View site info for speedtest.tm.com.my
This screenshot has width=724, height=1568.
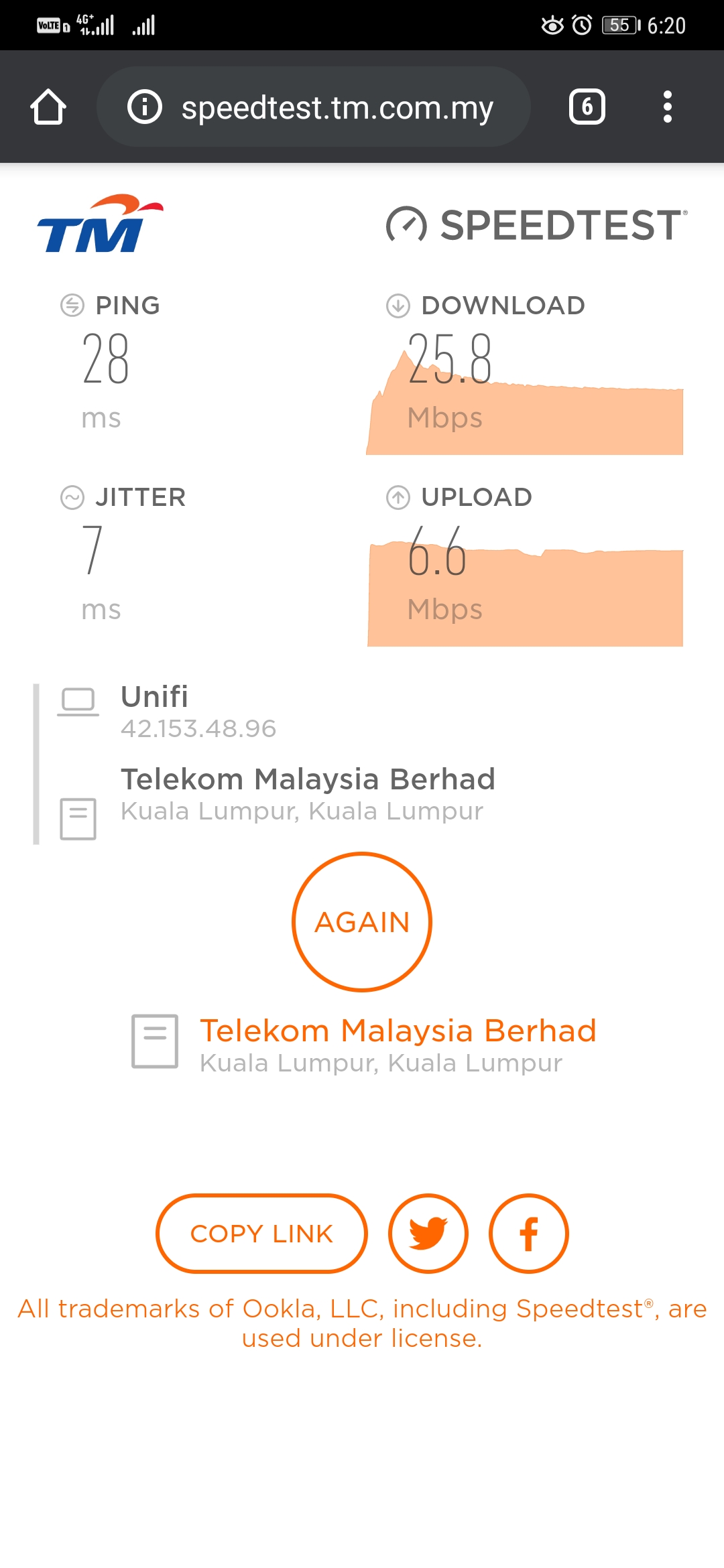point(145,107)
